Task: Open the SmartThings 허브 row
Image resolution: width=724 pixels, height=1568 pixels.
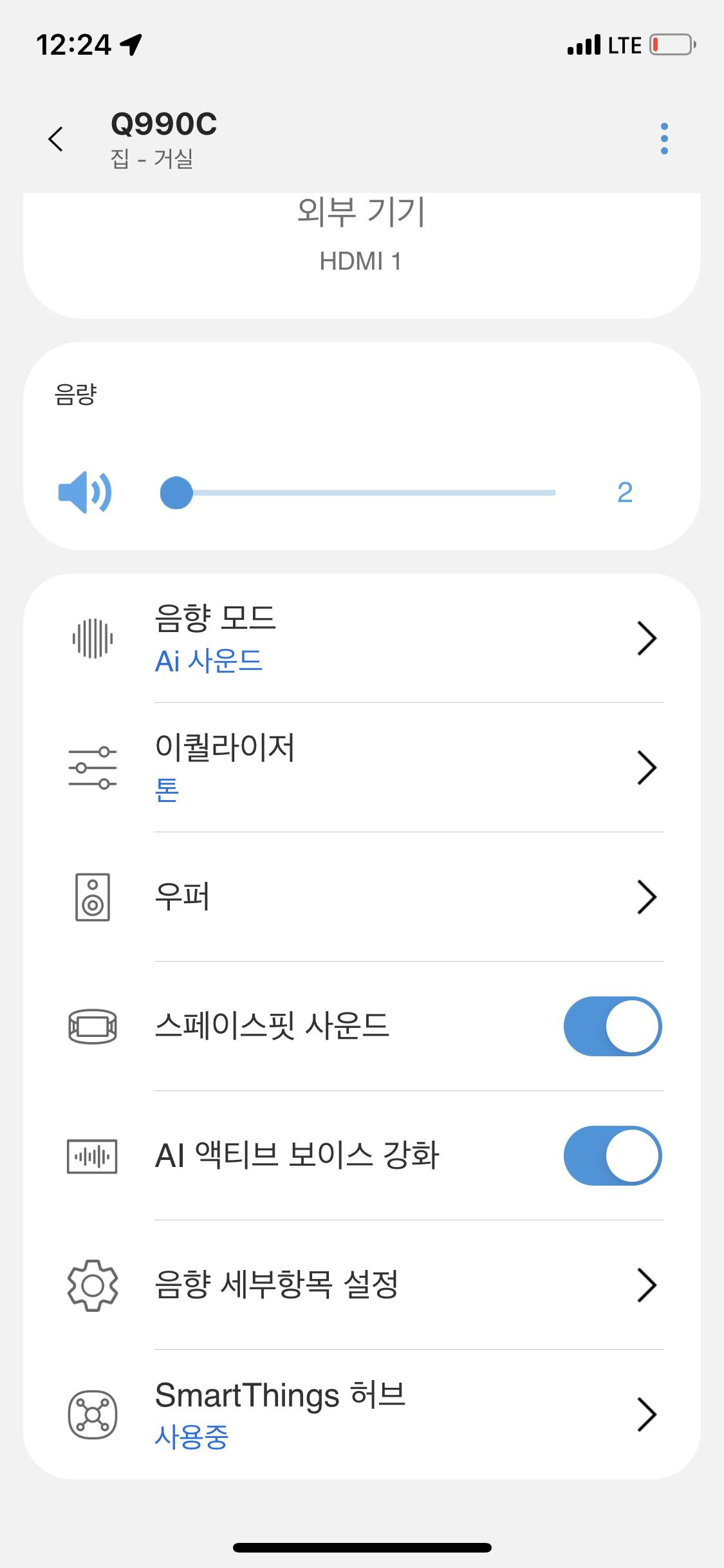Action: tap(362, 1414)
